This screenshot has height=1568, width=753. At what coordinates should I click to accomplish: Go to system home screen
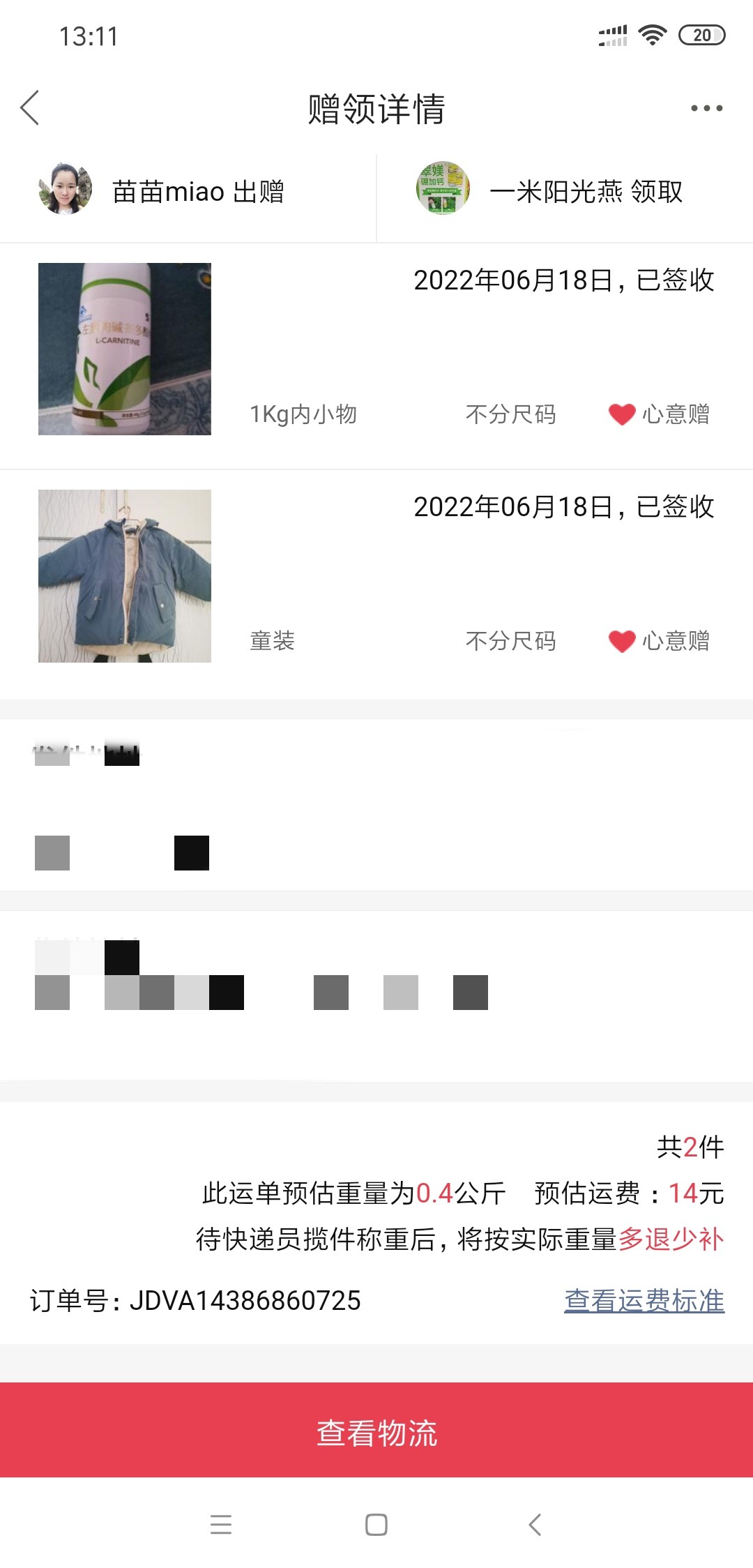coord(376,1525)
